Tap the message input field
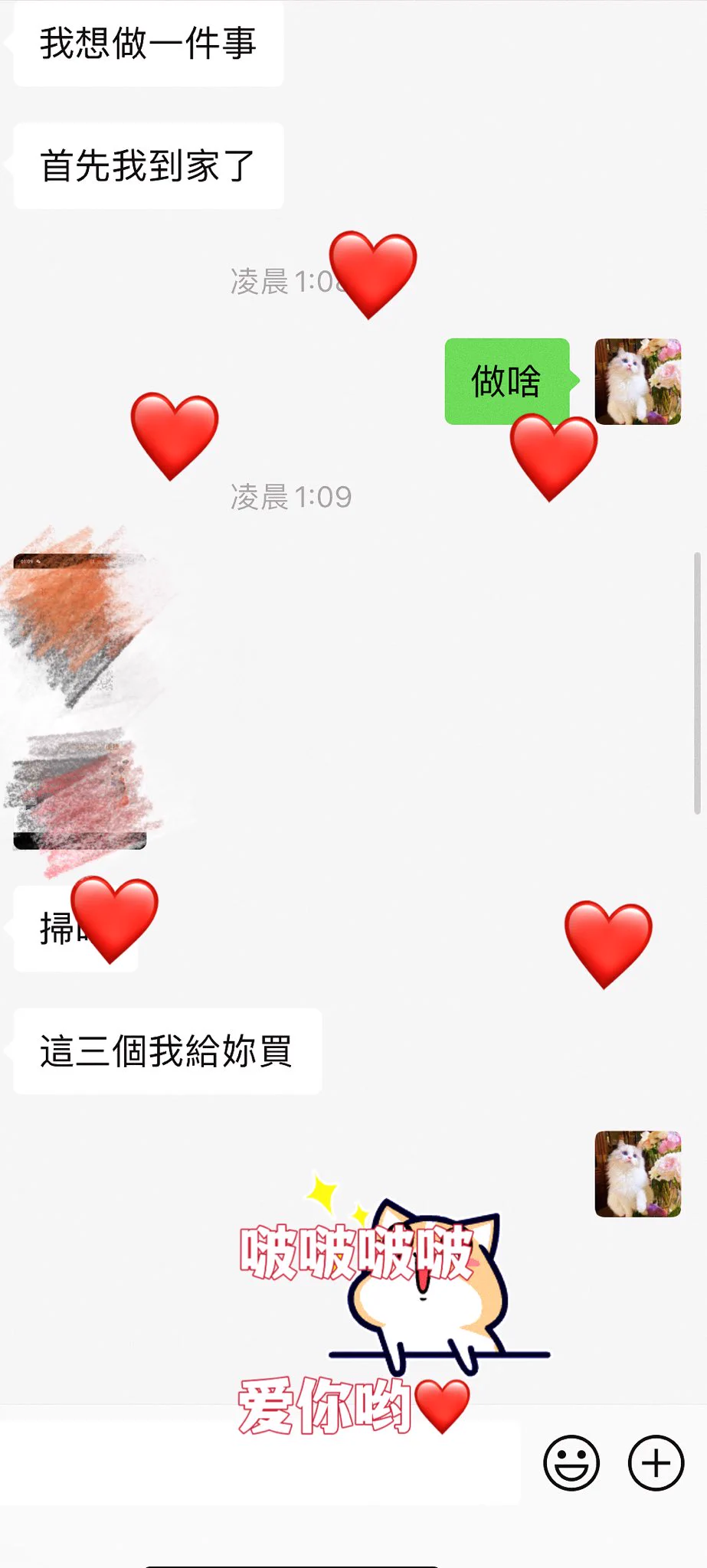This screenshot has width=707, height=1568. pos(260,1462)
